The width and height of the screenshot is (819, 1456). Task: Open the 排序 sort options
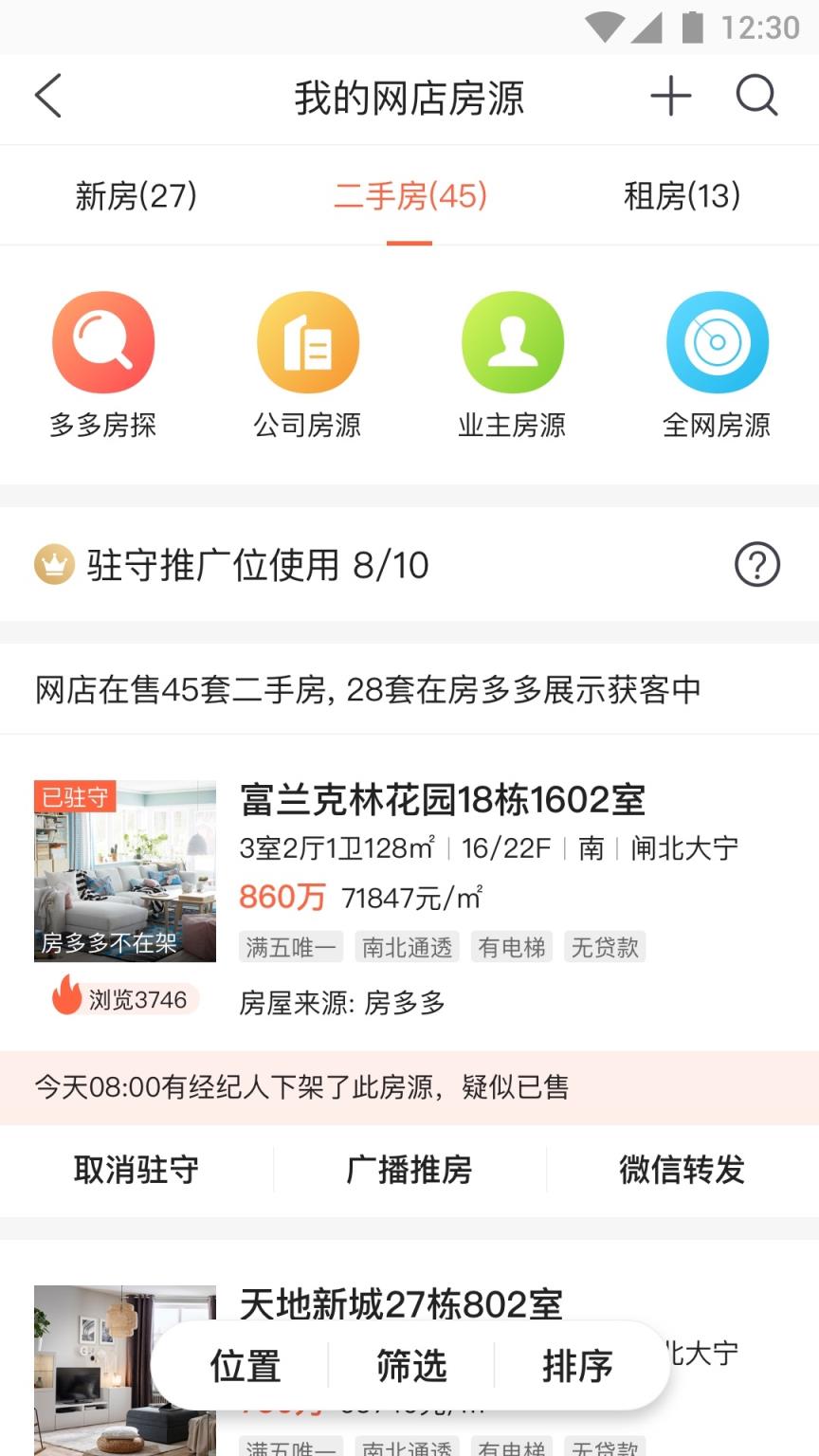pyautogui.click(x=578, y=1366)
